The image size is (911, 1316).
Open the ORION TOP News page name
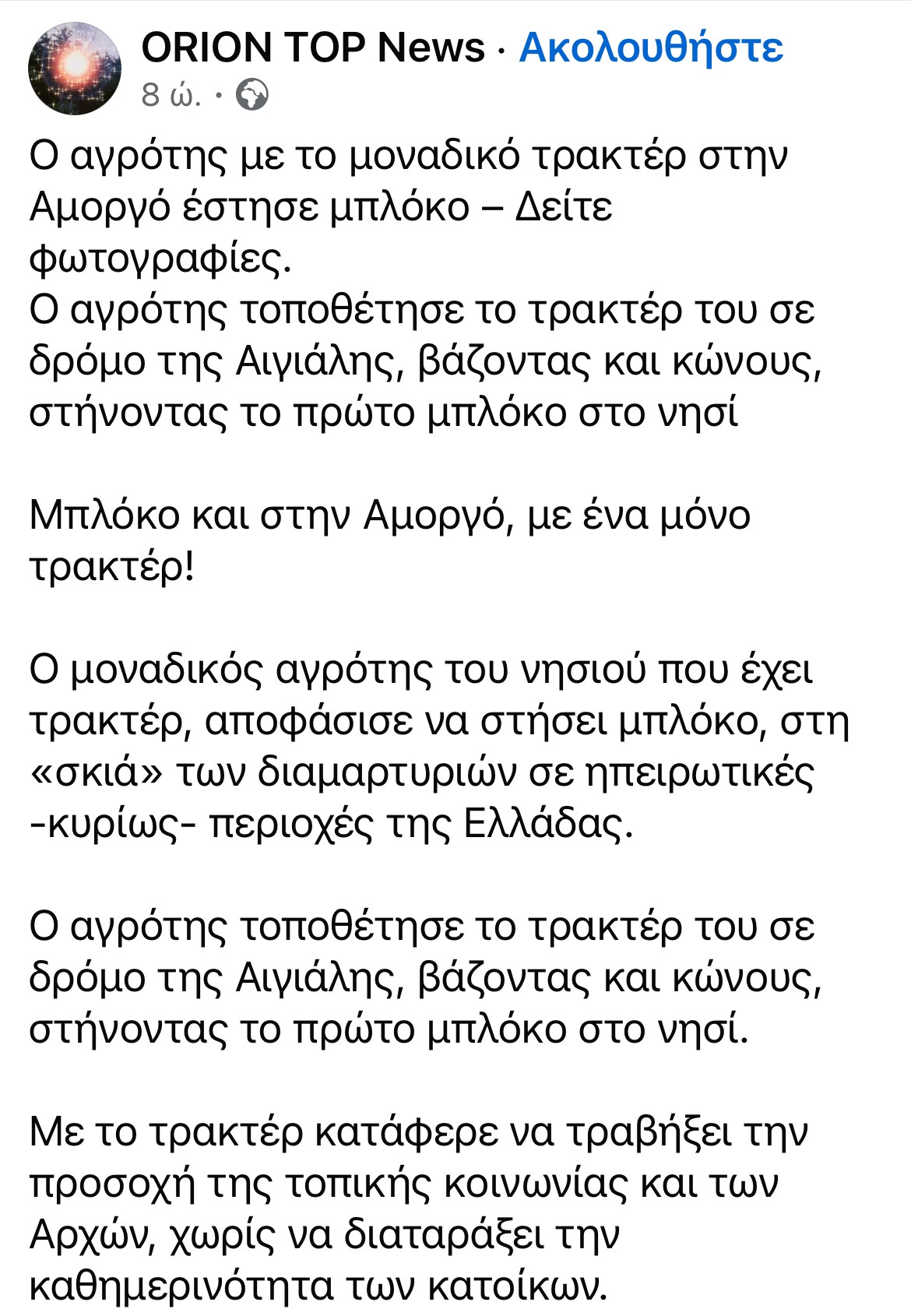(x=313, y=48)
